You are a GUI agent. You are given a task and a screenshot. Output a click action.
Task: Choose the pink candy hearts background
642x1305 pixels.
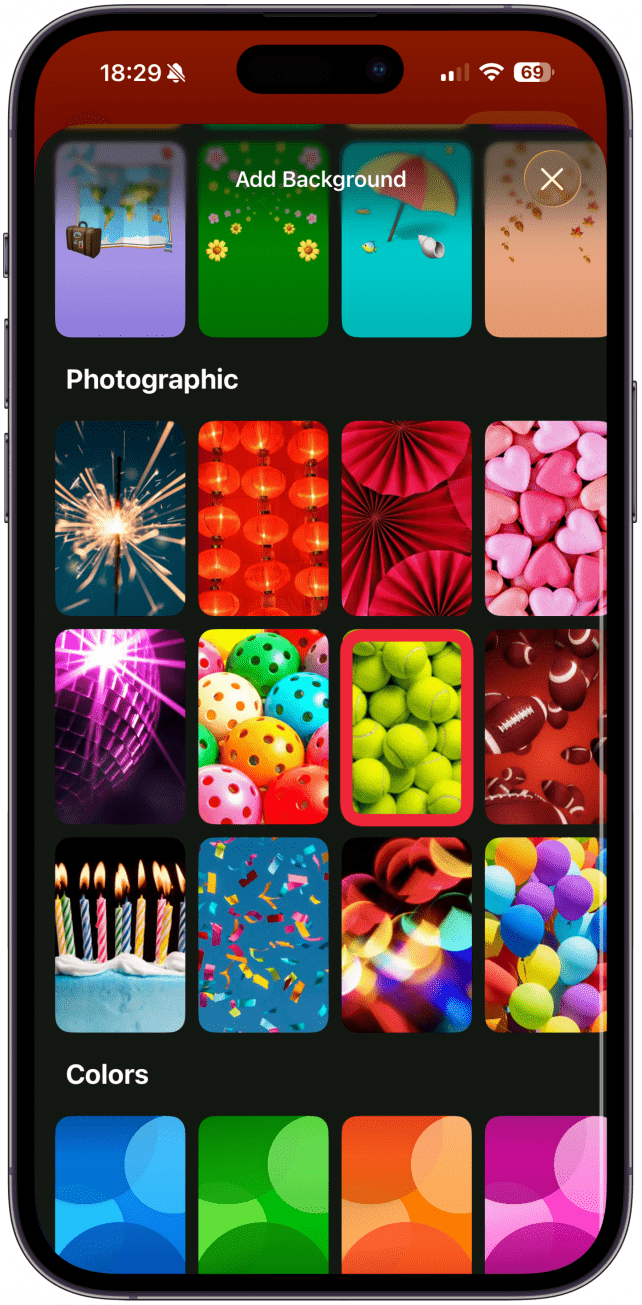pyautogui.click(x=545, y=518)
